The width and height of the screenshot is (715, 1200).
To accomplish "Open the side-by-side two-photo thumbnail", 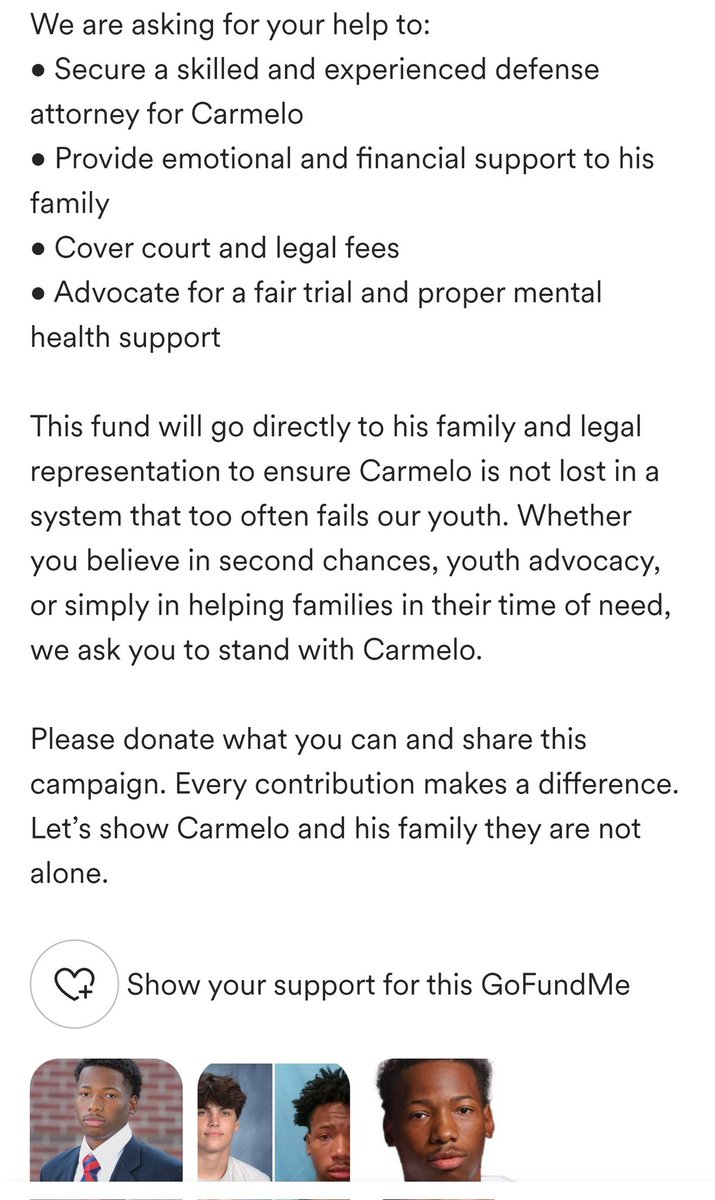I will pos(274,1121).
